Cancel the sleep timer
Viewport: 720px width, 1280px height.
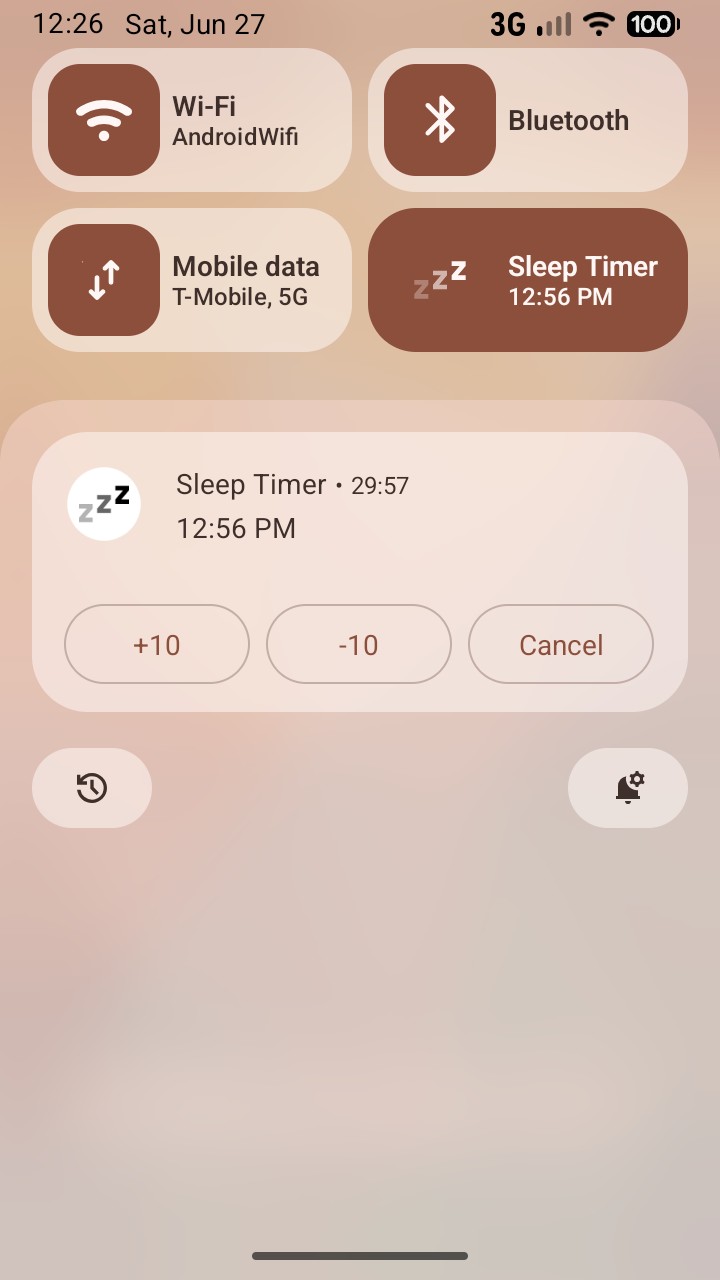pos(561,644)
